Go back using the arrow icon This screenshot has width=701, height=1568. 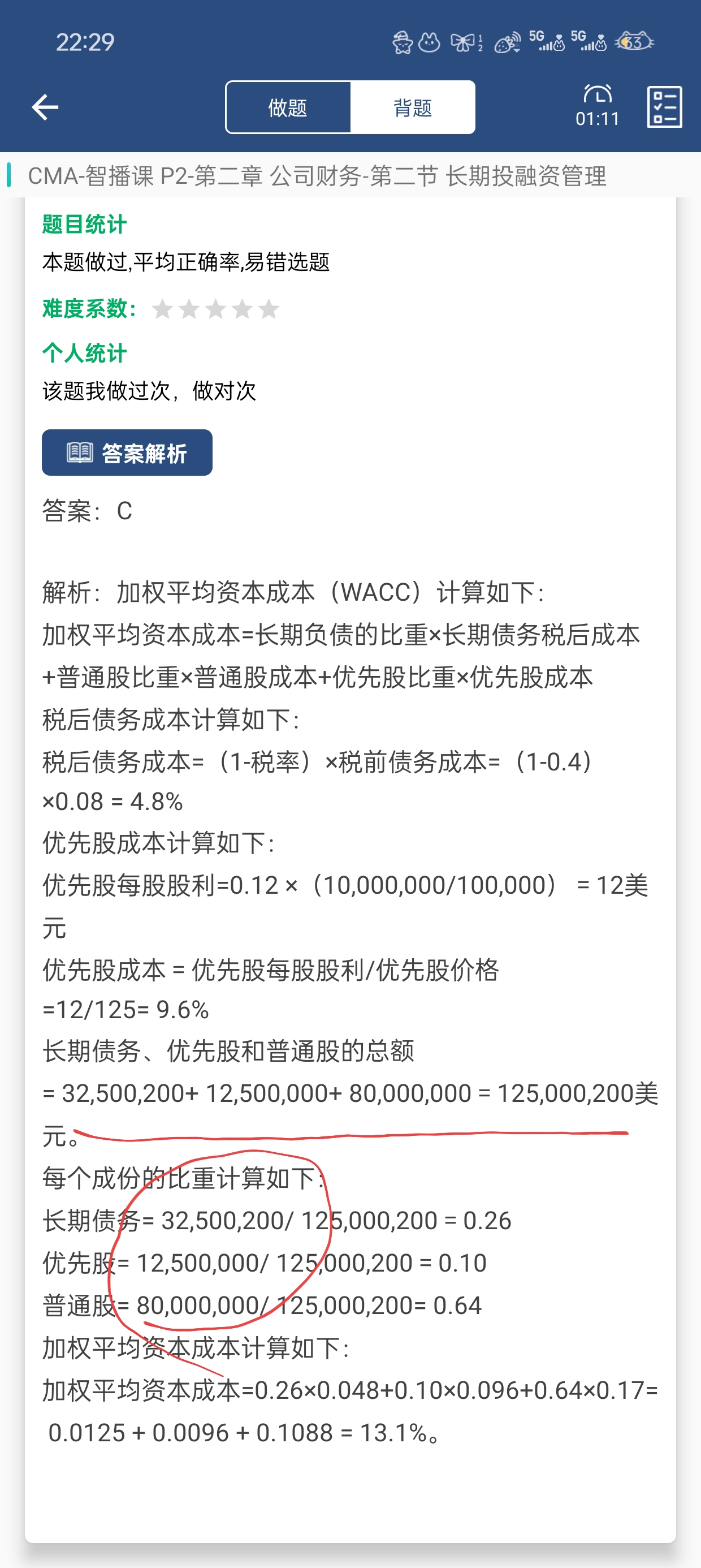[x=45, y=107]
